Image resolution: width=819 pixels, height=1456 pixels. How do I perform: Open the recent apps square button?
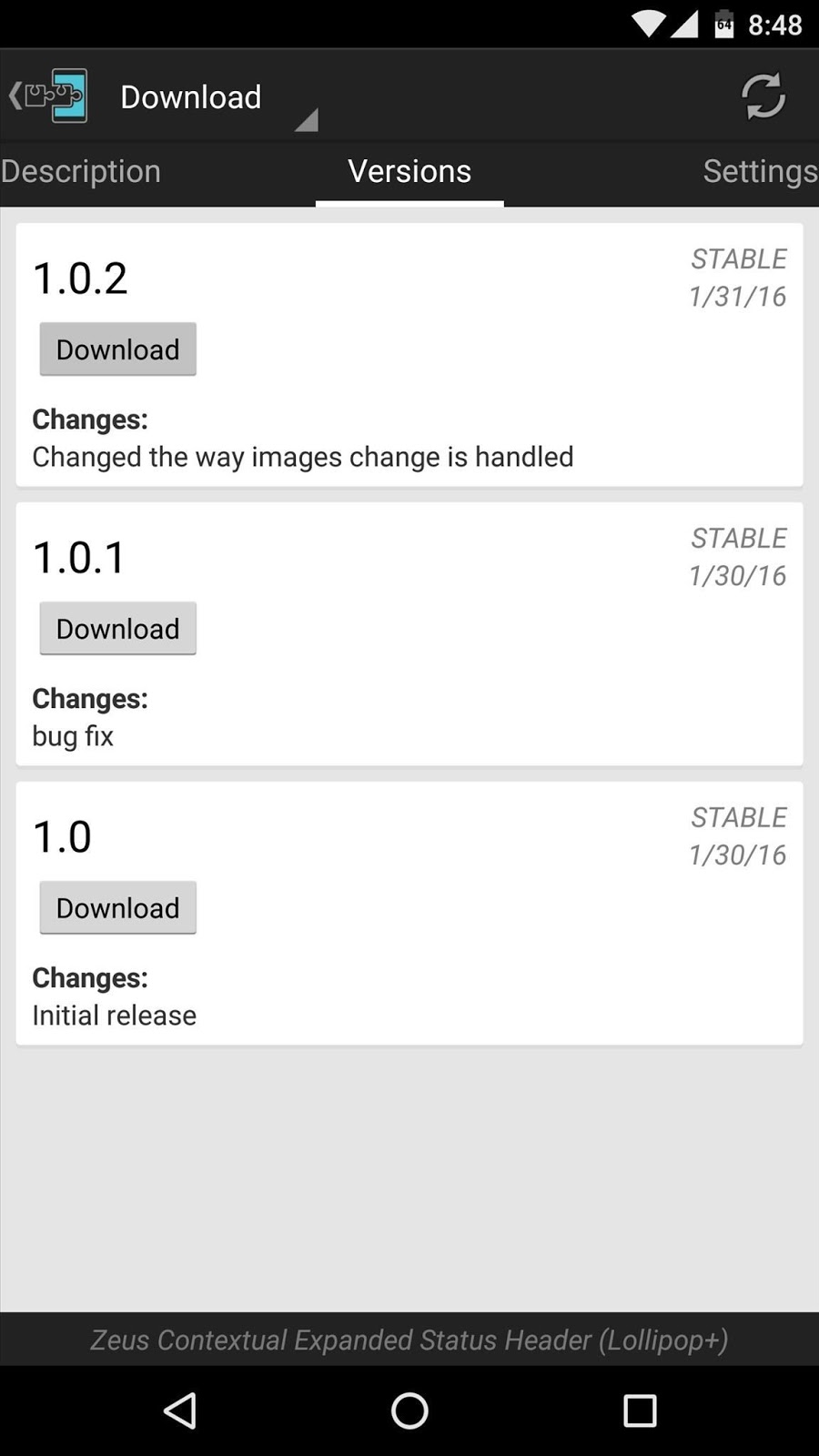click(x=640, y=1410)
